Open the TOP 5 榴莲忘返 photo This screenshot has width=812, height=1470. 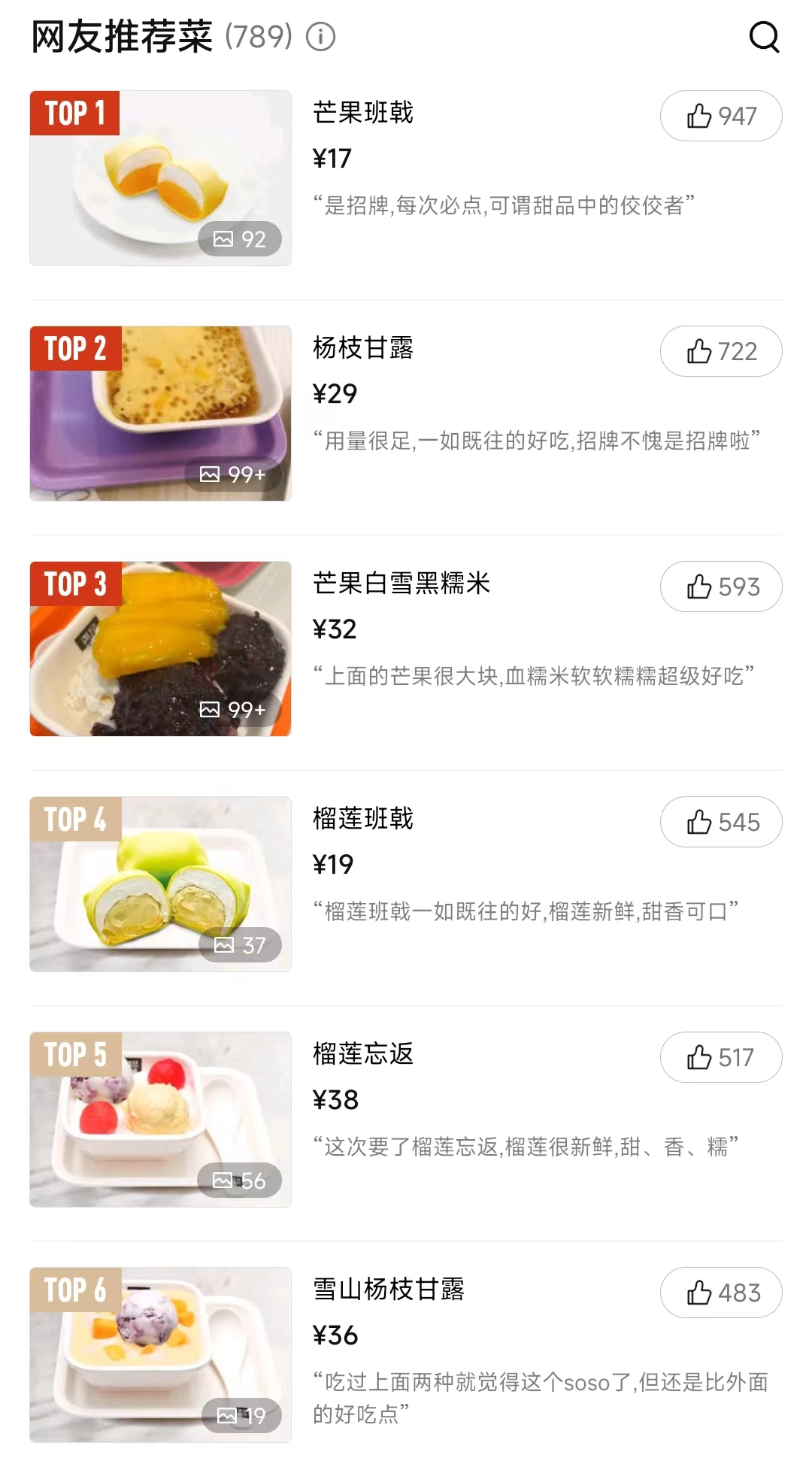[x=160, y=1120]
